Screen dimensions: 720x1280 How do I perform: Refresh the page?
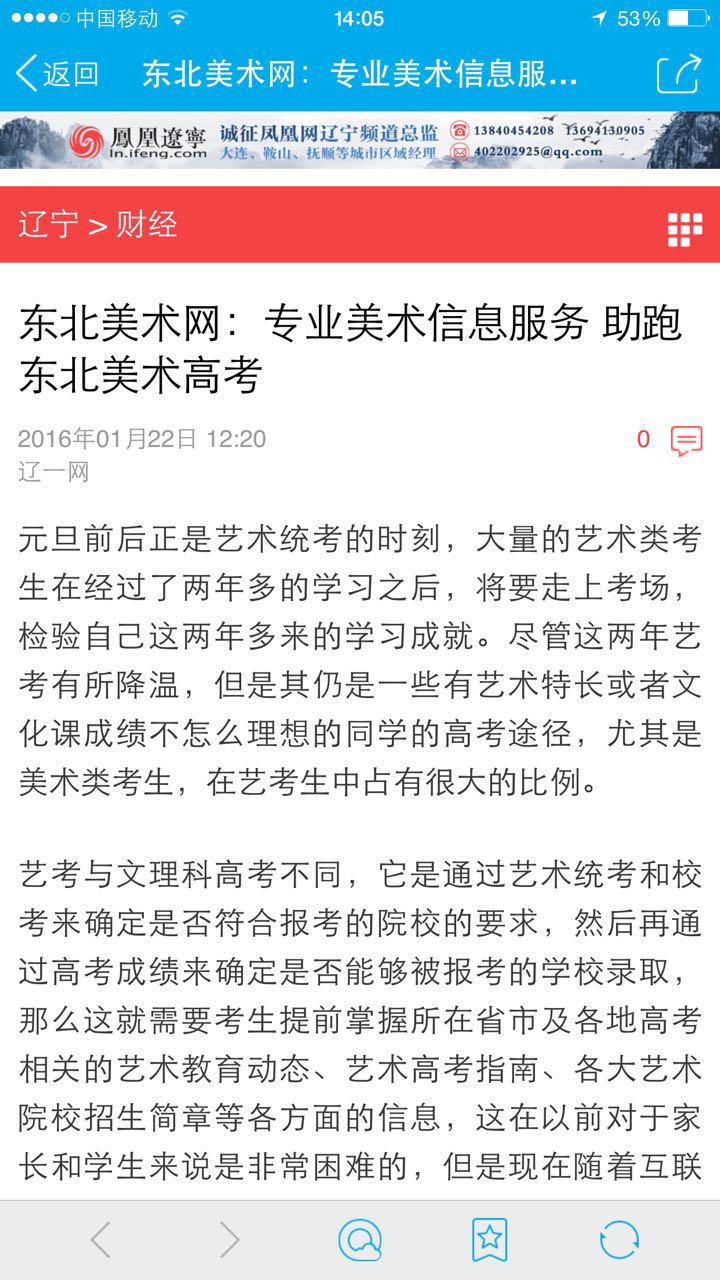[x=619, y=1240]
